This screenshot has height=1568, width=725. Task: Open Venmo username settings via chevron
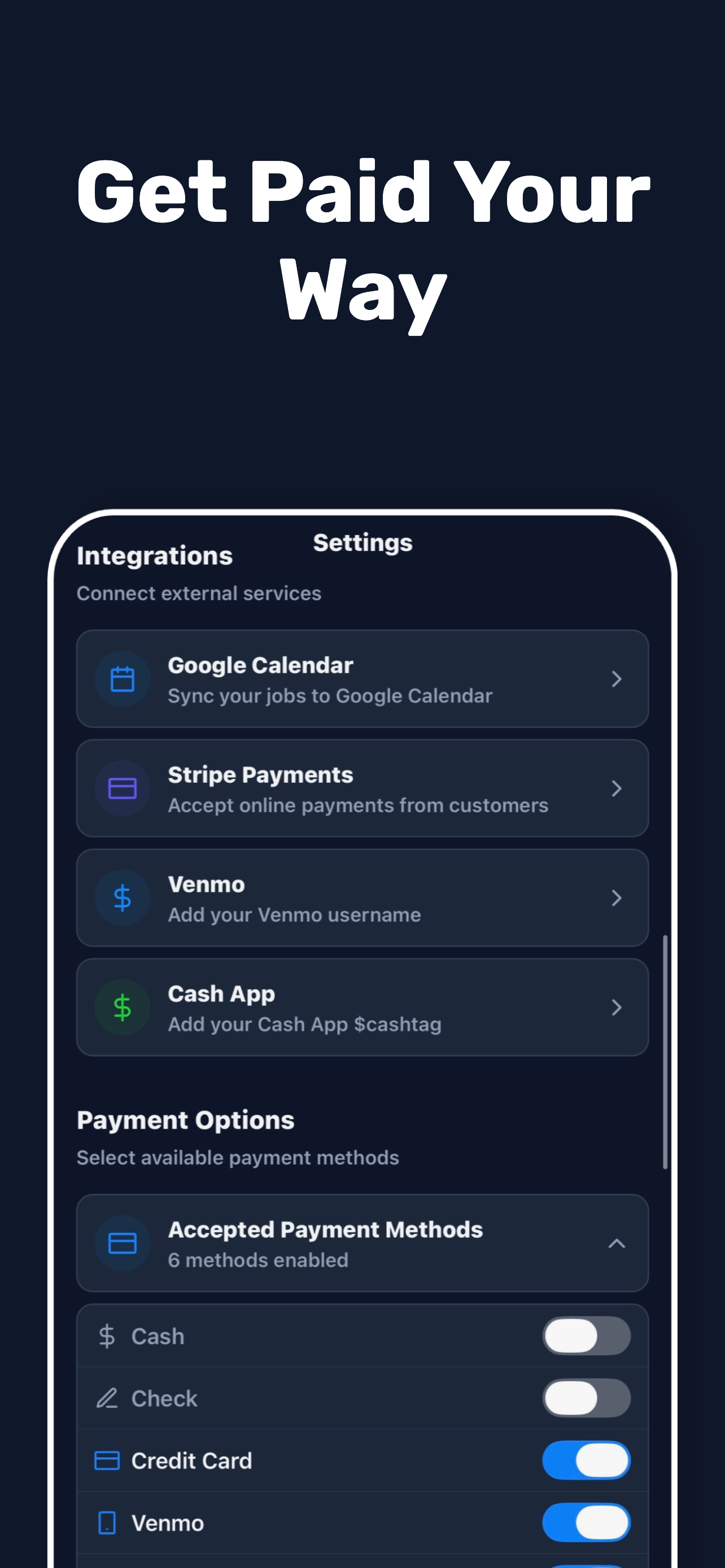(x=617, y=898)
